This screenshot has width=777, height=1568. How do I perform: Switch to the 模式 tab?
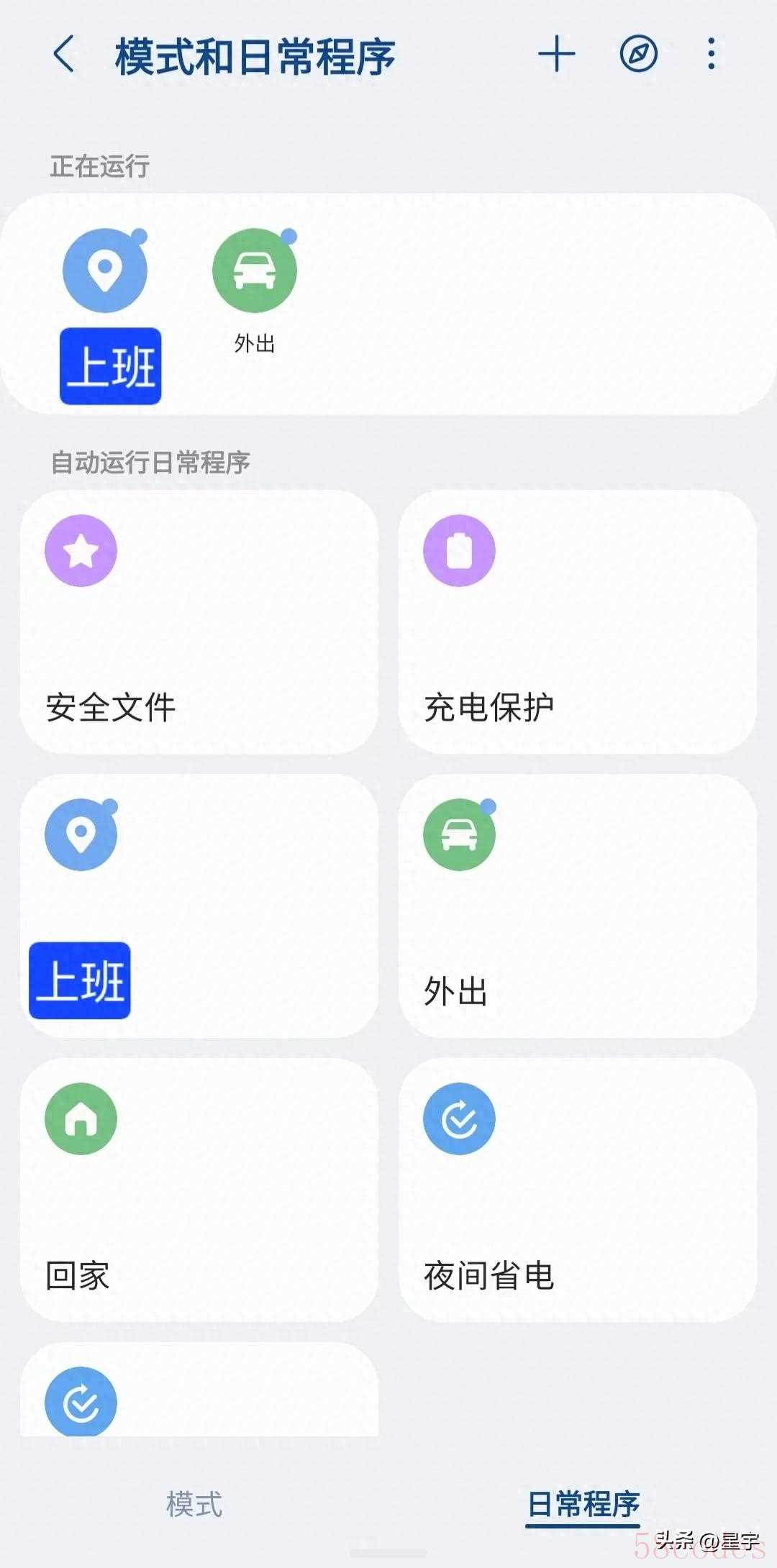194,1504
